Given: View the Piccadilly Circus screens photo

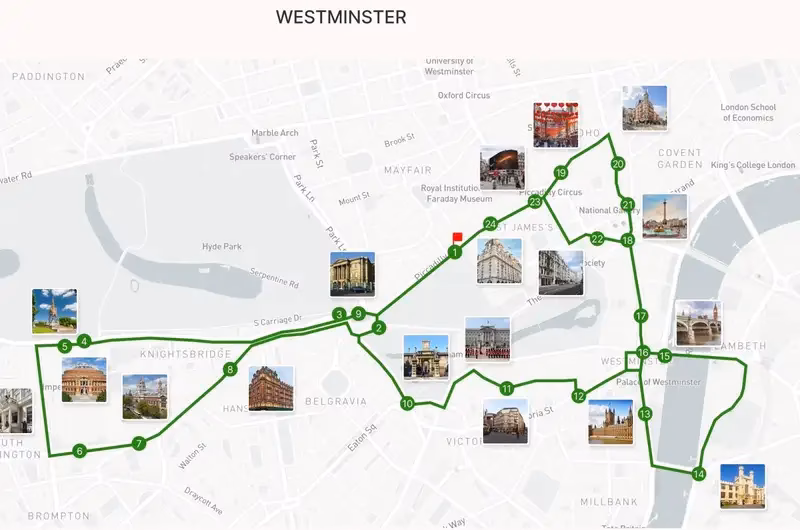Looking at the screenshot, I should (502, 168).
